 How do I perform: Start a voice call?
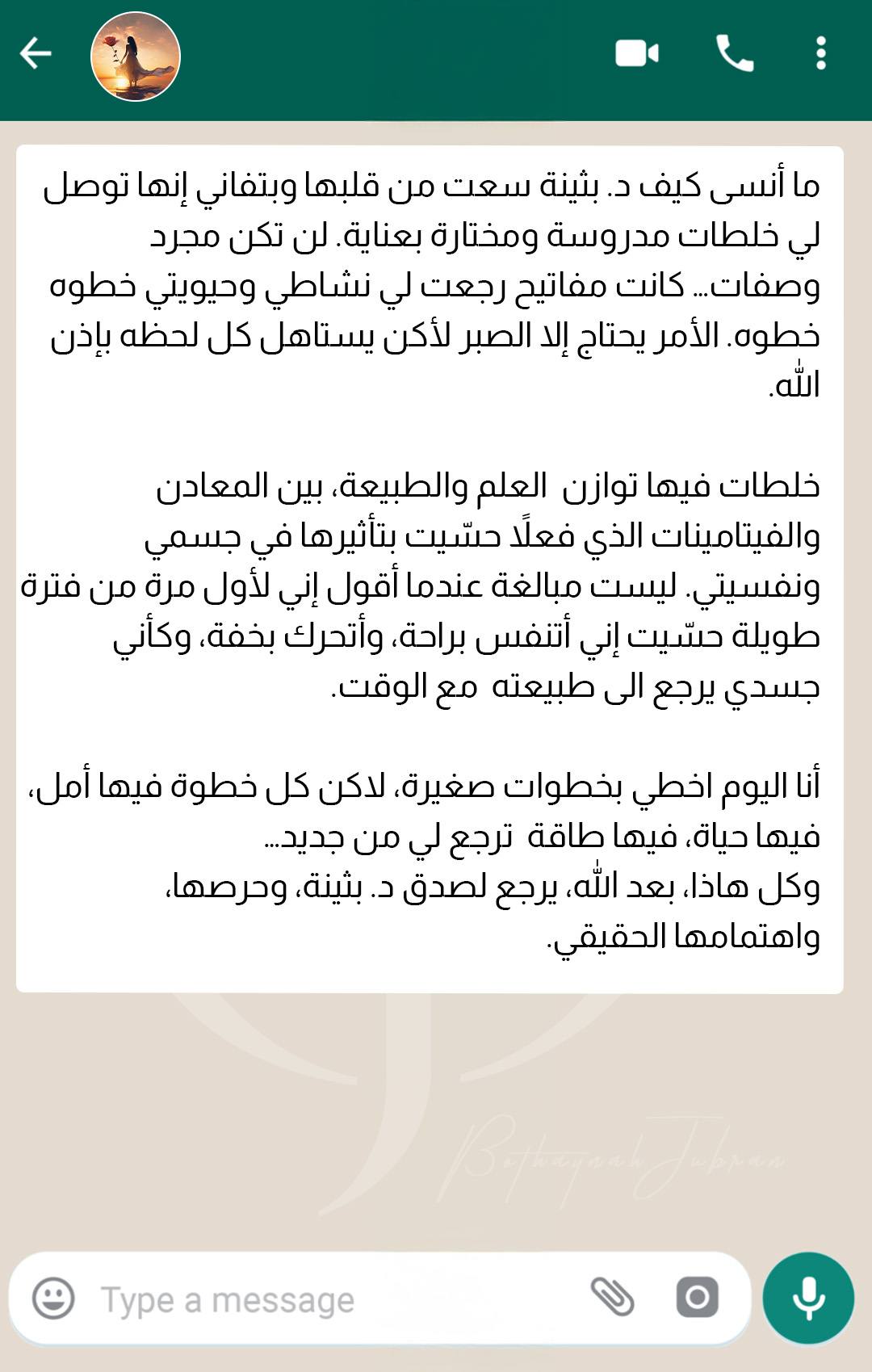pos(735,54)
